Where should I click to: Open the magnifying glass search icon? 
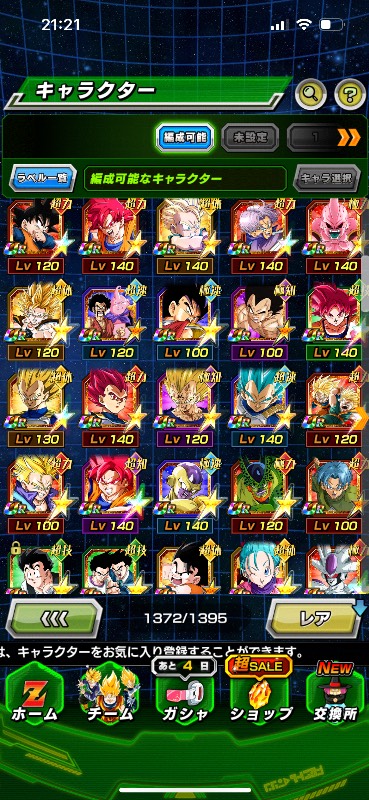pyautogui.click(x=312, y=93)
